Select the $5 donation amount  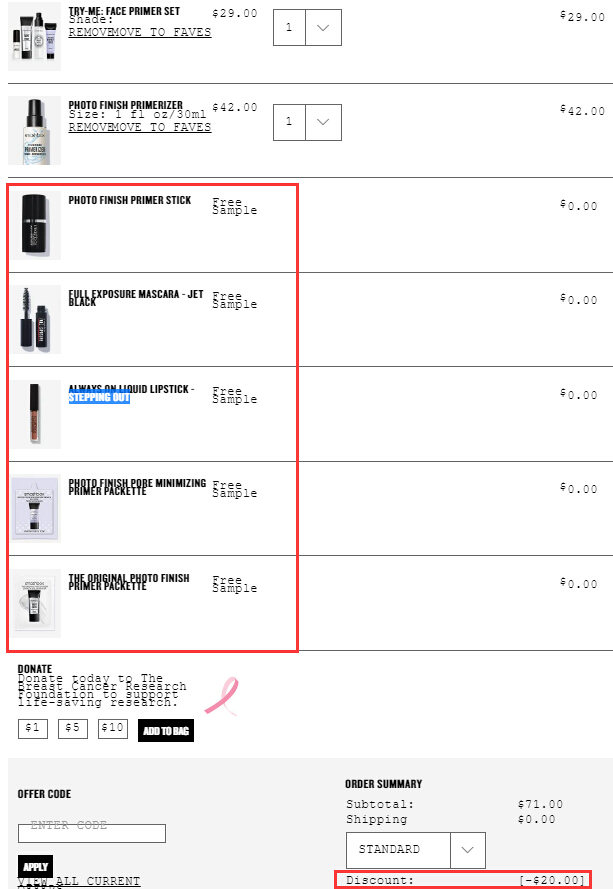72,728
